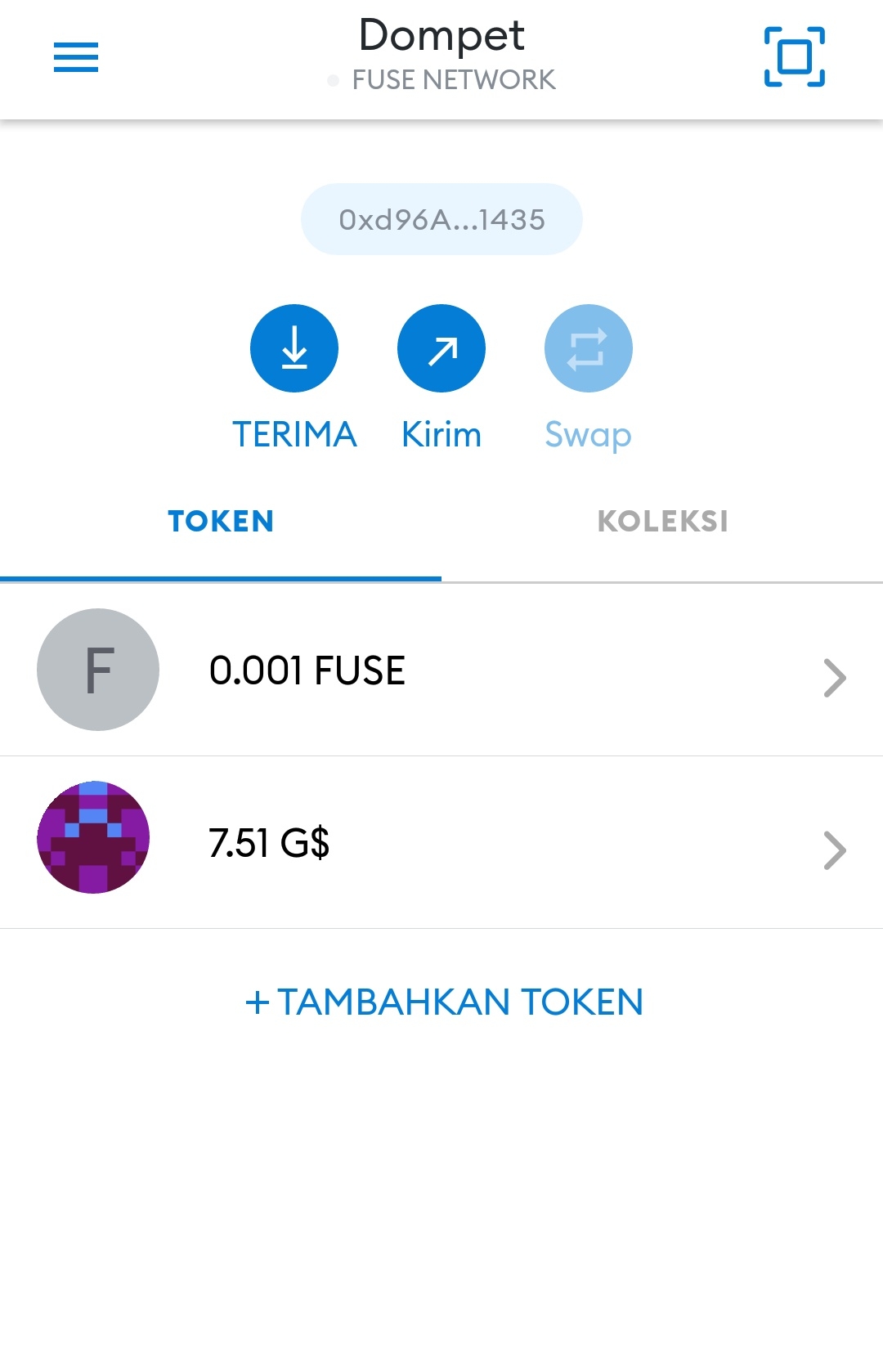Open the QR code scanner

794,57
